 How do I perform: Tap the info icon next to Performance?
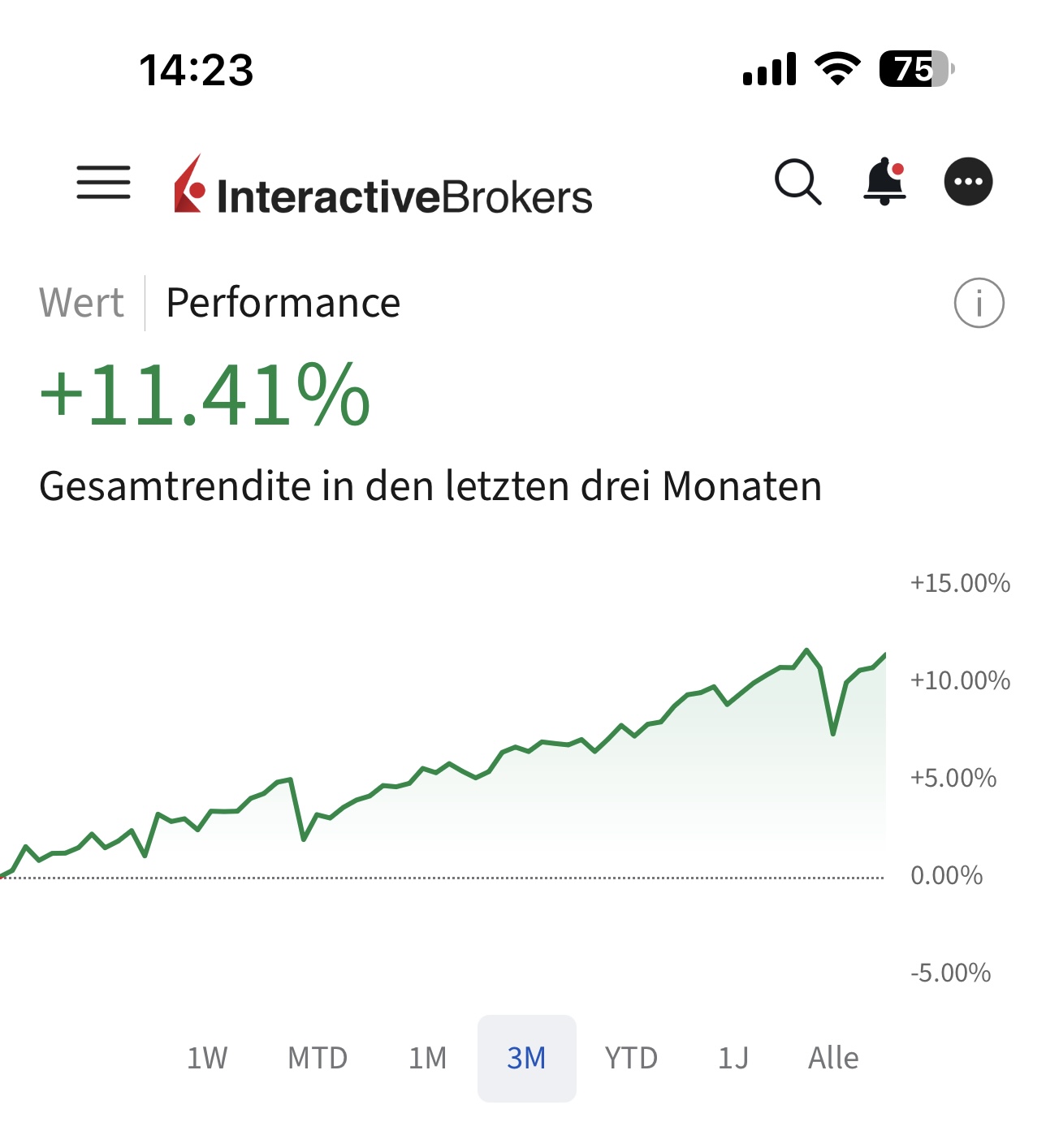pos(979,304)
